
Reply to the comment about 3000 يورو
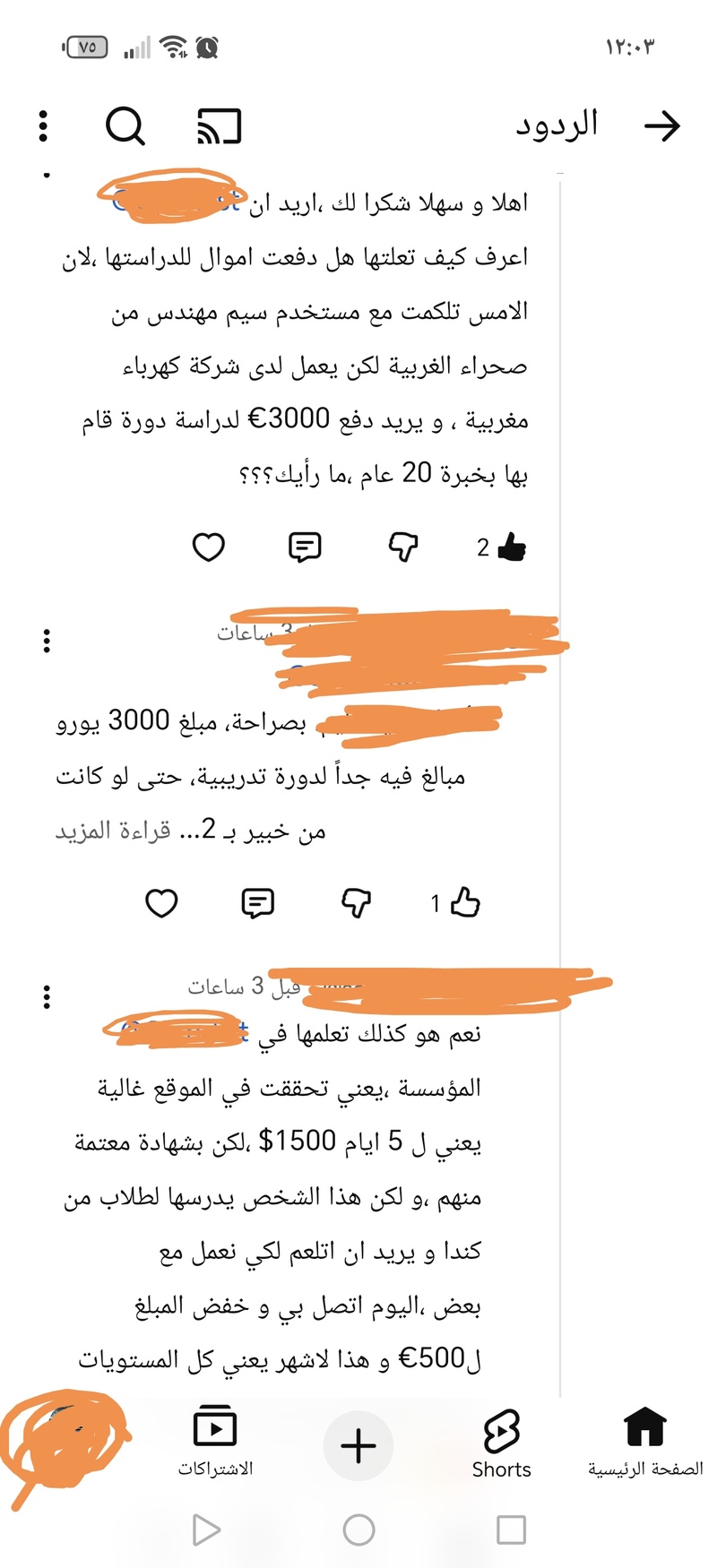(258, 902)
